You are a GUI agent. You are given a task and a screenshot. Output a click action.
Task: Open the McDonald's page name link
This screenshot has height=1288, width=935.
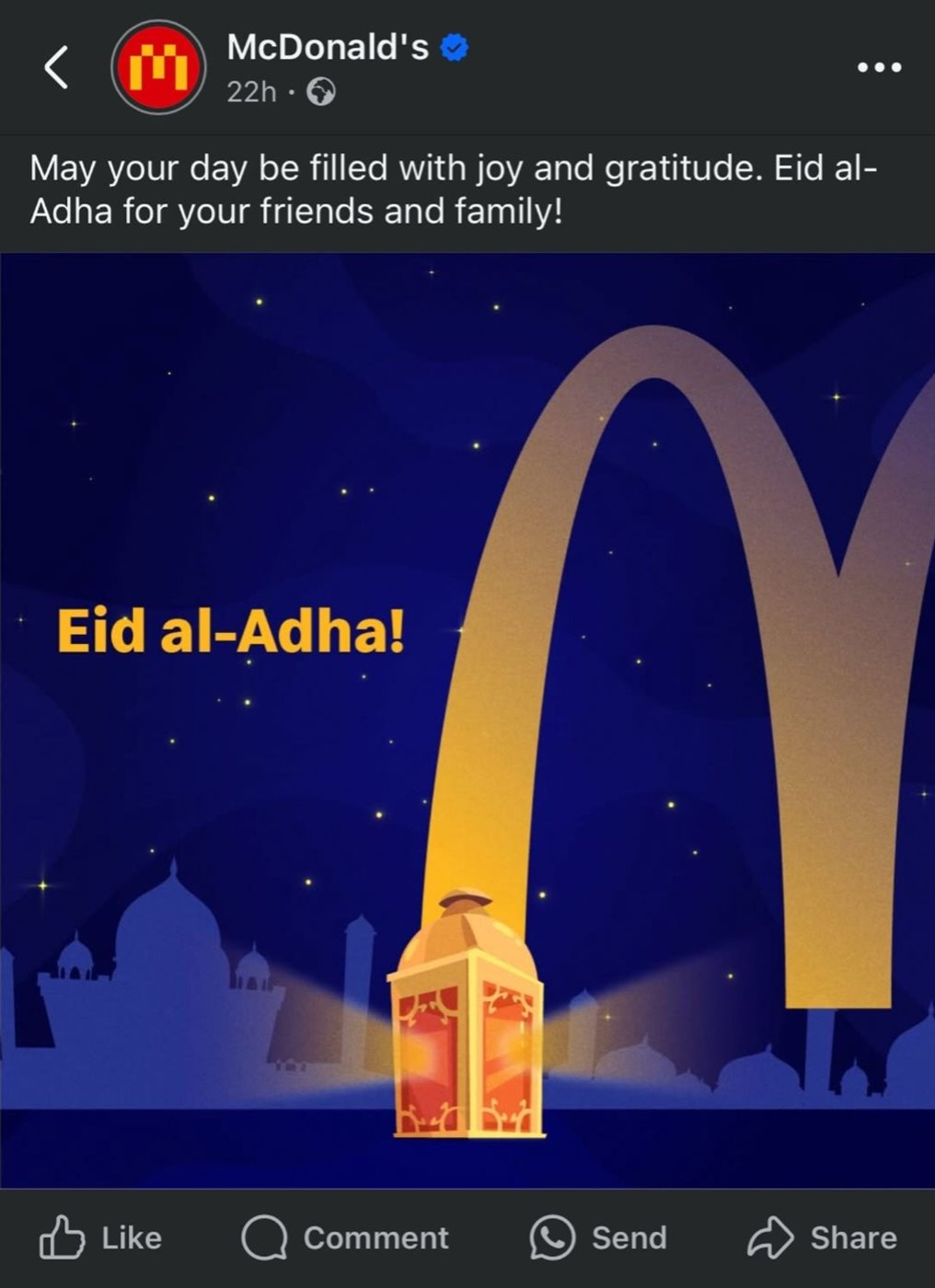(x=328, y=47)
